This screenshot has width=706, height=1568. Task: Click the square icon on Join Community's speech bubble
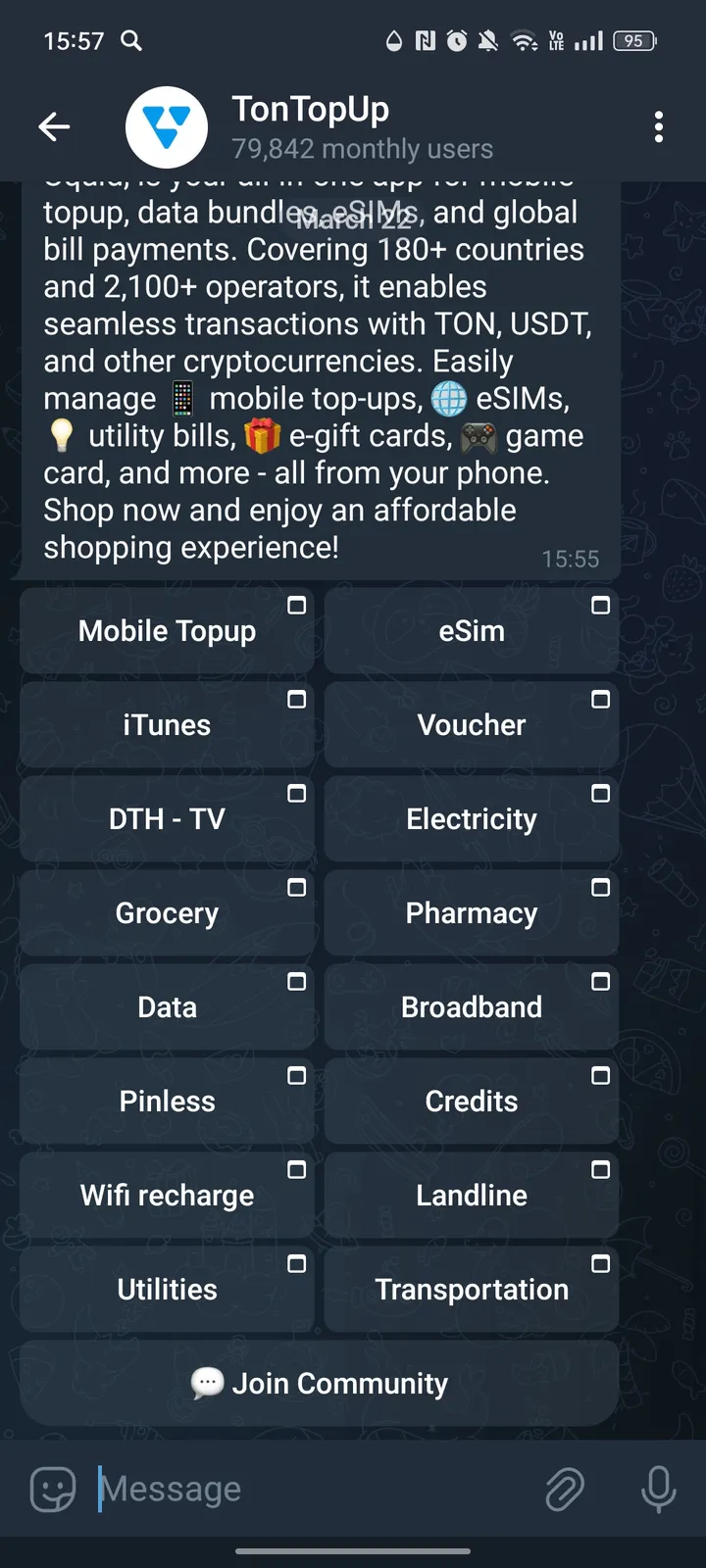pos(207,1382)
